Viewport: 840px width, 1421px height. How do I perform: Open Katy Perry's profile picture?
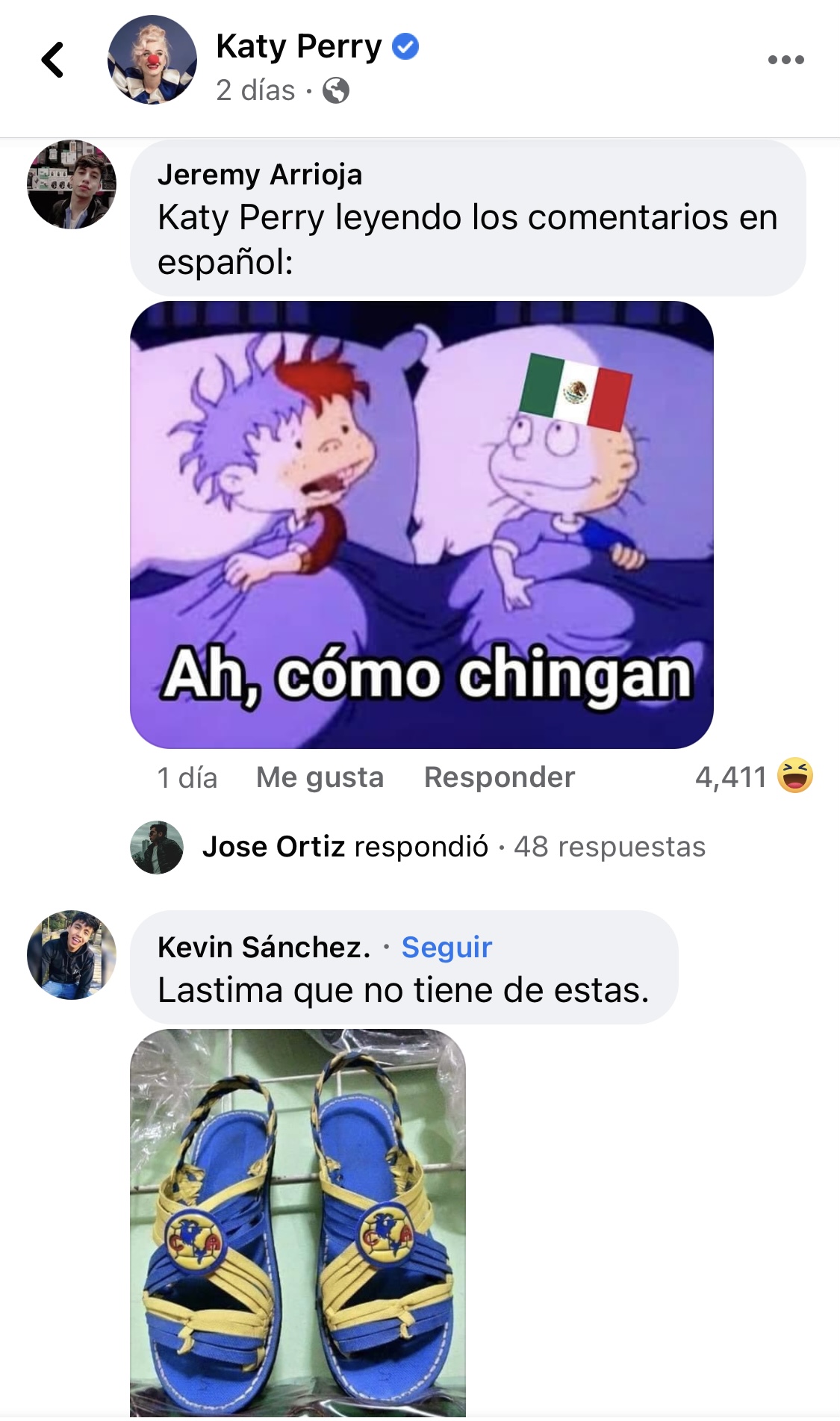pyautogui.click(x=152, y=60)
